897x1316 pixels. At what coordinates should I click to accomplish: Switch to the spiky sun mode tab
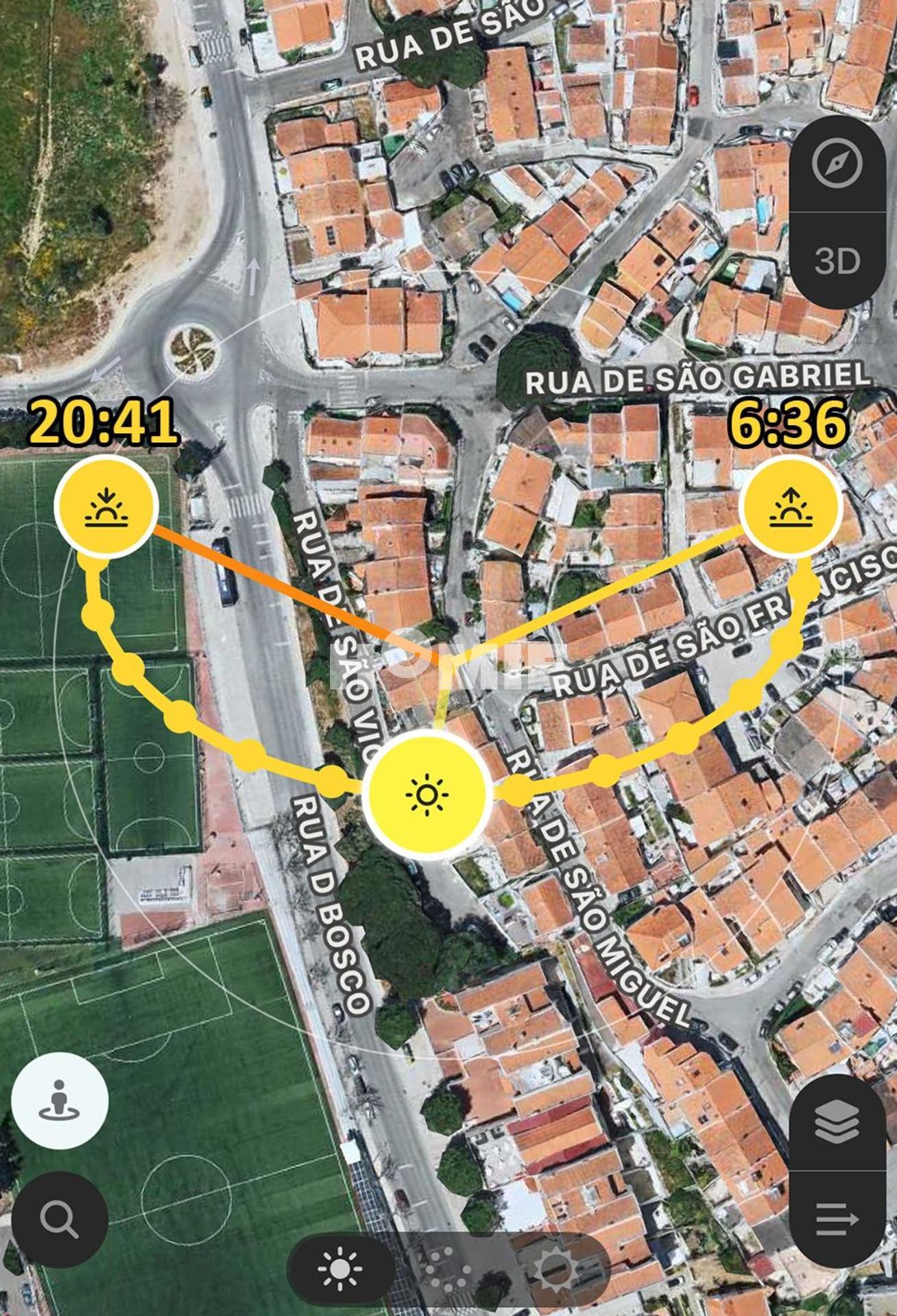pyautogui.click(x=554, y=1269)
